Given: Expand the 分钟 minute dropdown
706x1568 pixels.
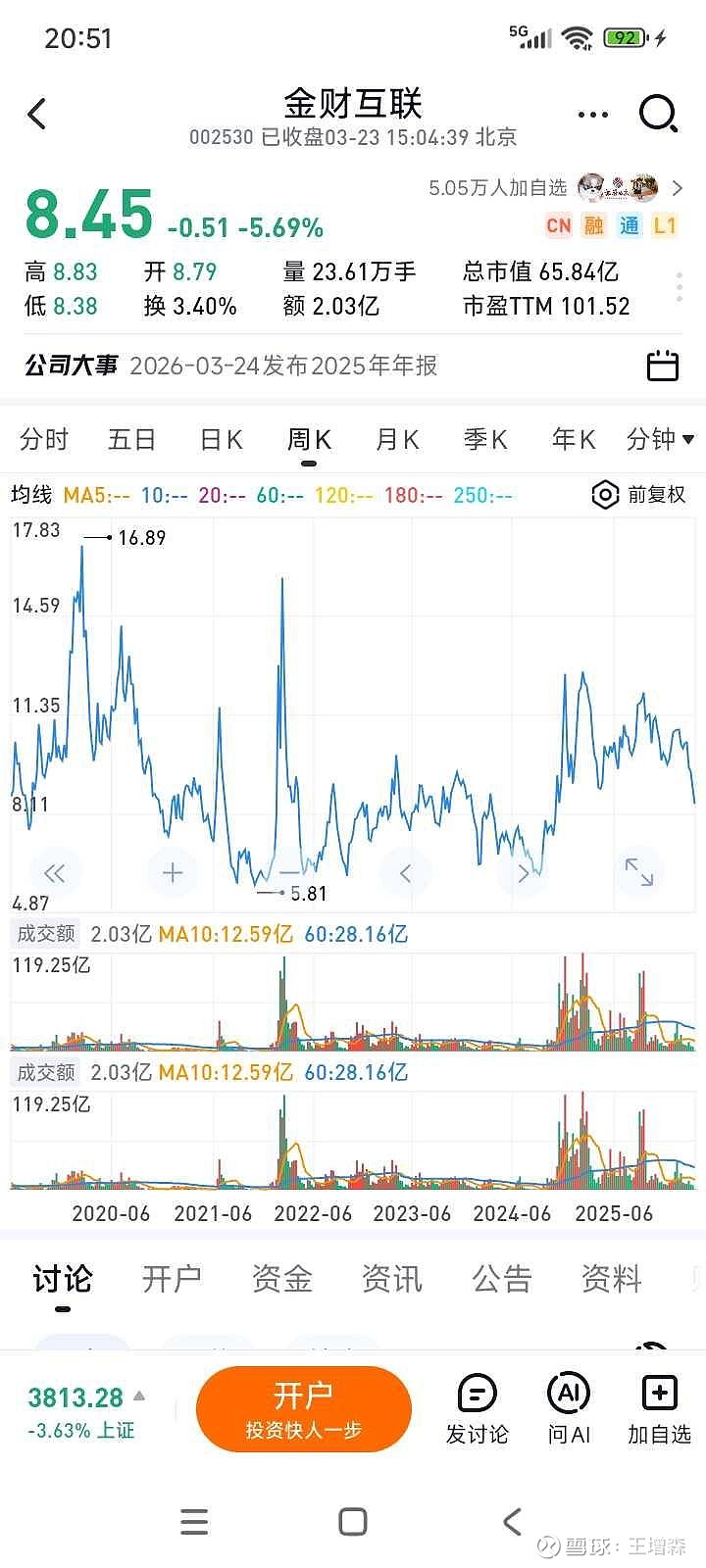Looking at the screenshot, I should 660,439.
